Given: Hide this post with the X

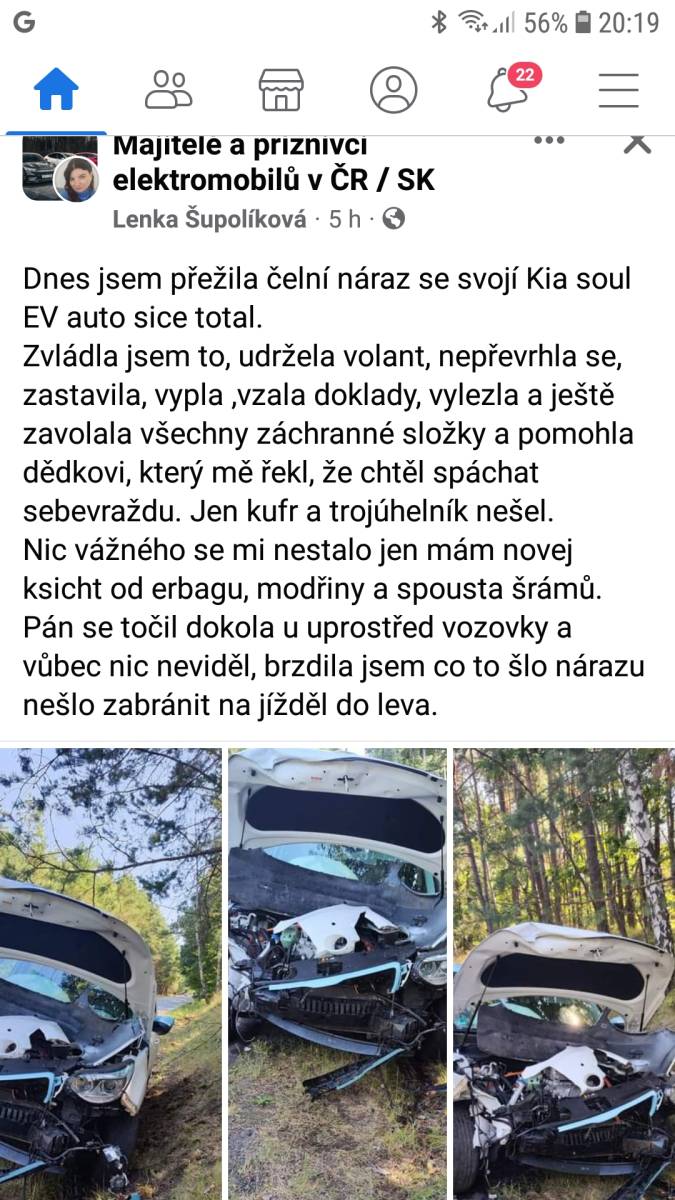Looking at the screenshot, I should tap(637, 143).
